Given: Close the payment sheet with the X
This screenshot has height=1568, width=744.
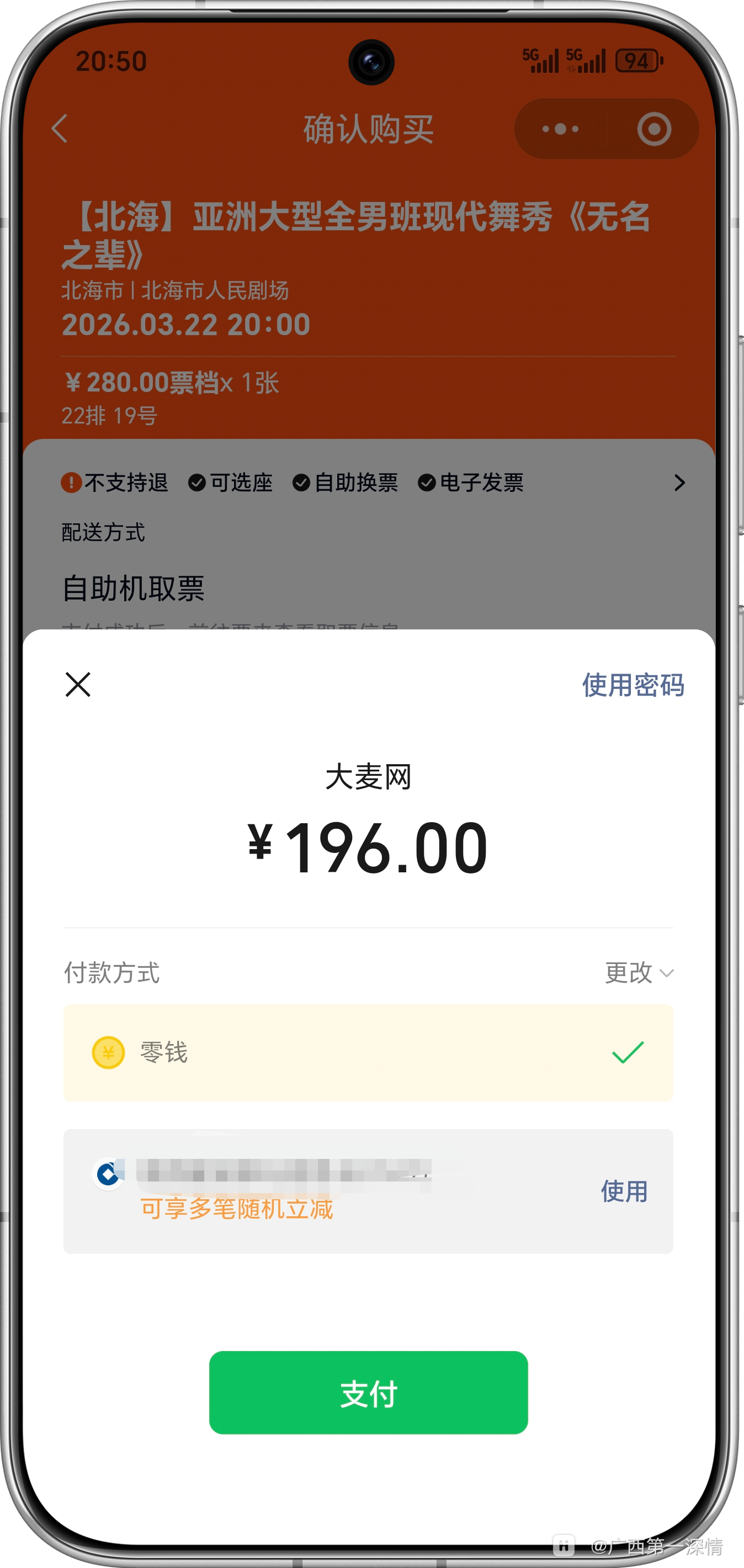Looking at the screenshot, I should [78, 685].
